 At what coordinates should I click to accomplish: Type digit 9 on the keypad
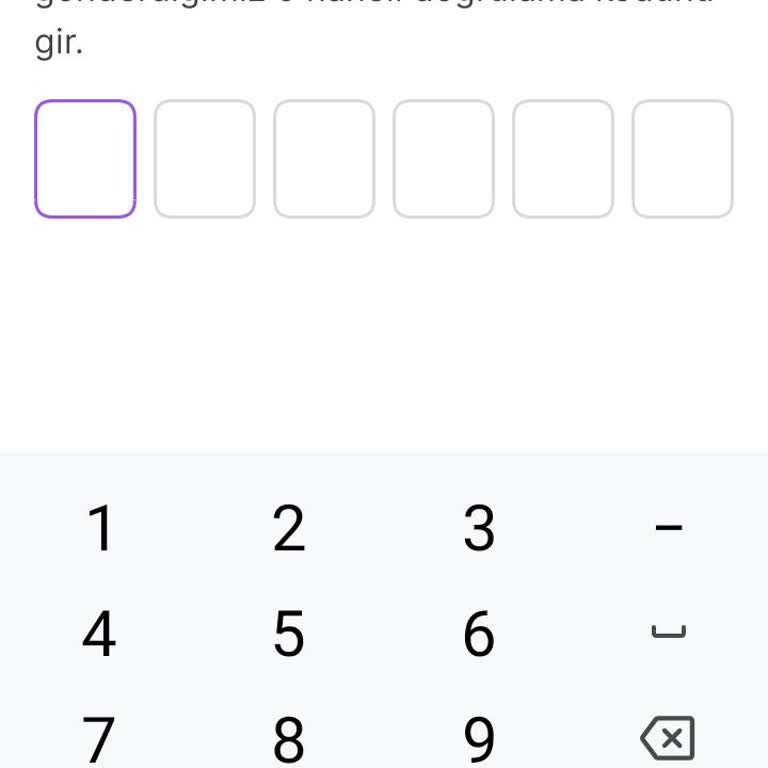click(x=479, y=739)
